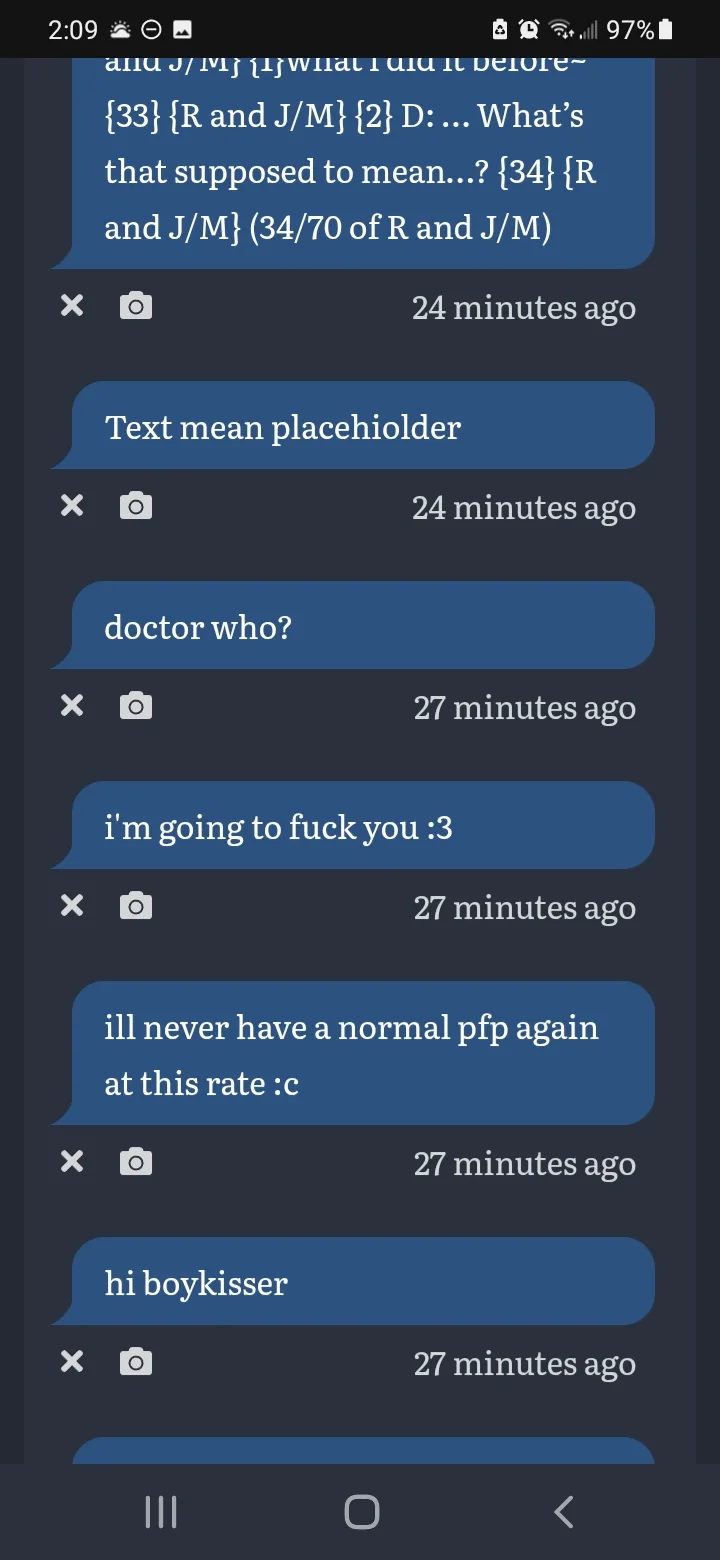Tap camera icon under 'Text mean placehiolder'
This screenshot has width=720, height=1560.
[136, 506]
